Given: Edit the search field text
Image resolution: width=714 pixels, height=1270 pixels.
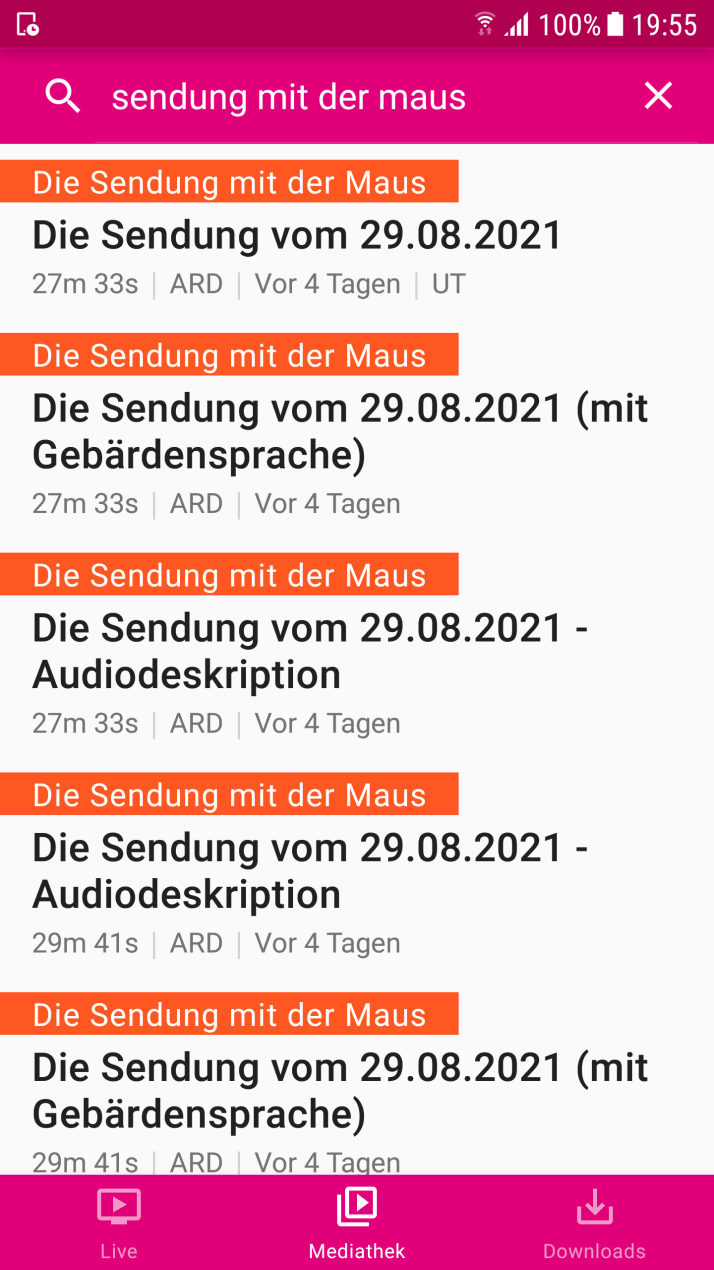Looking at the screenshot, I should (x=366, y=97).
